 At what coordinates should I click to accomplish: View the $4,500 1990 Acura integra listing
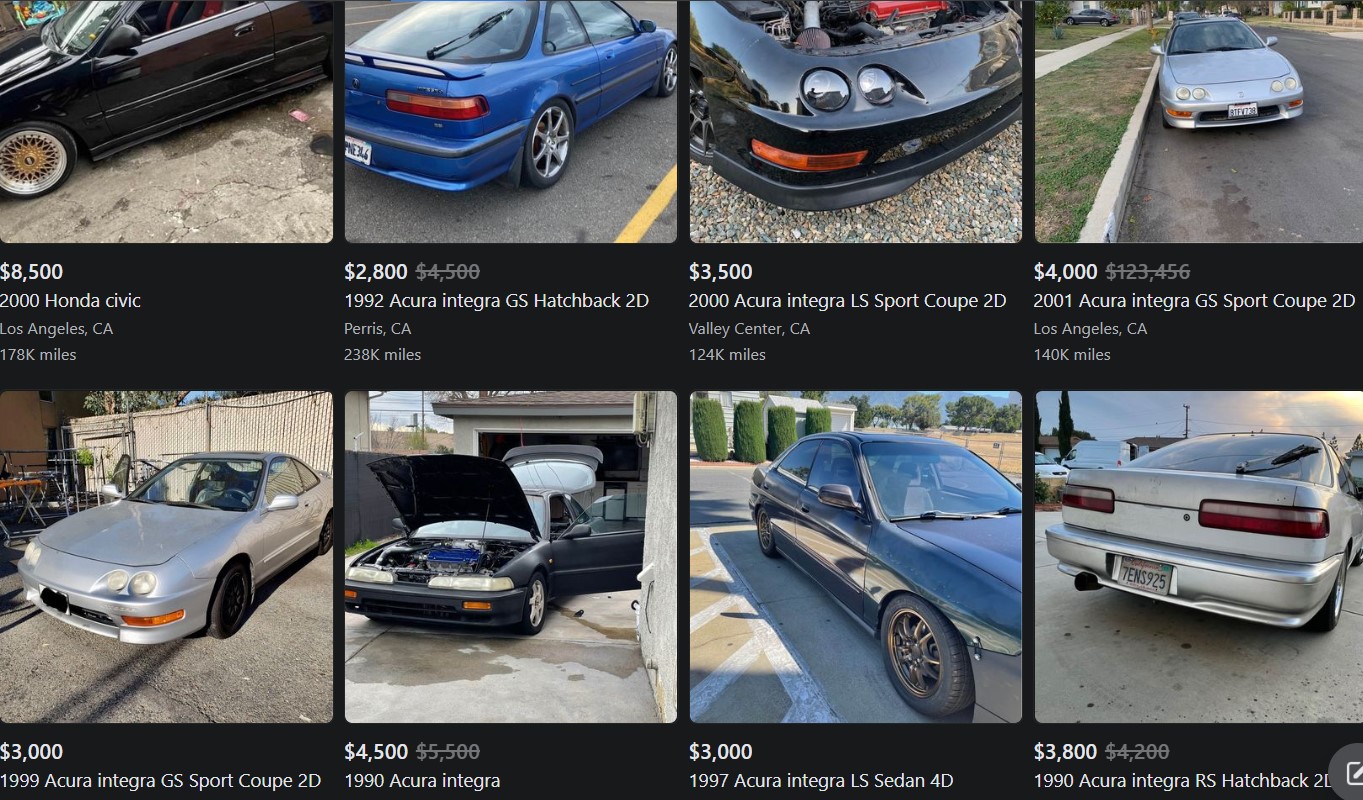tap(510, 556)
